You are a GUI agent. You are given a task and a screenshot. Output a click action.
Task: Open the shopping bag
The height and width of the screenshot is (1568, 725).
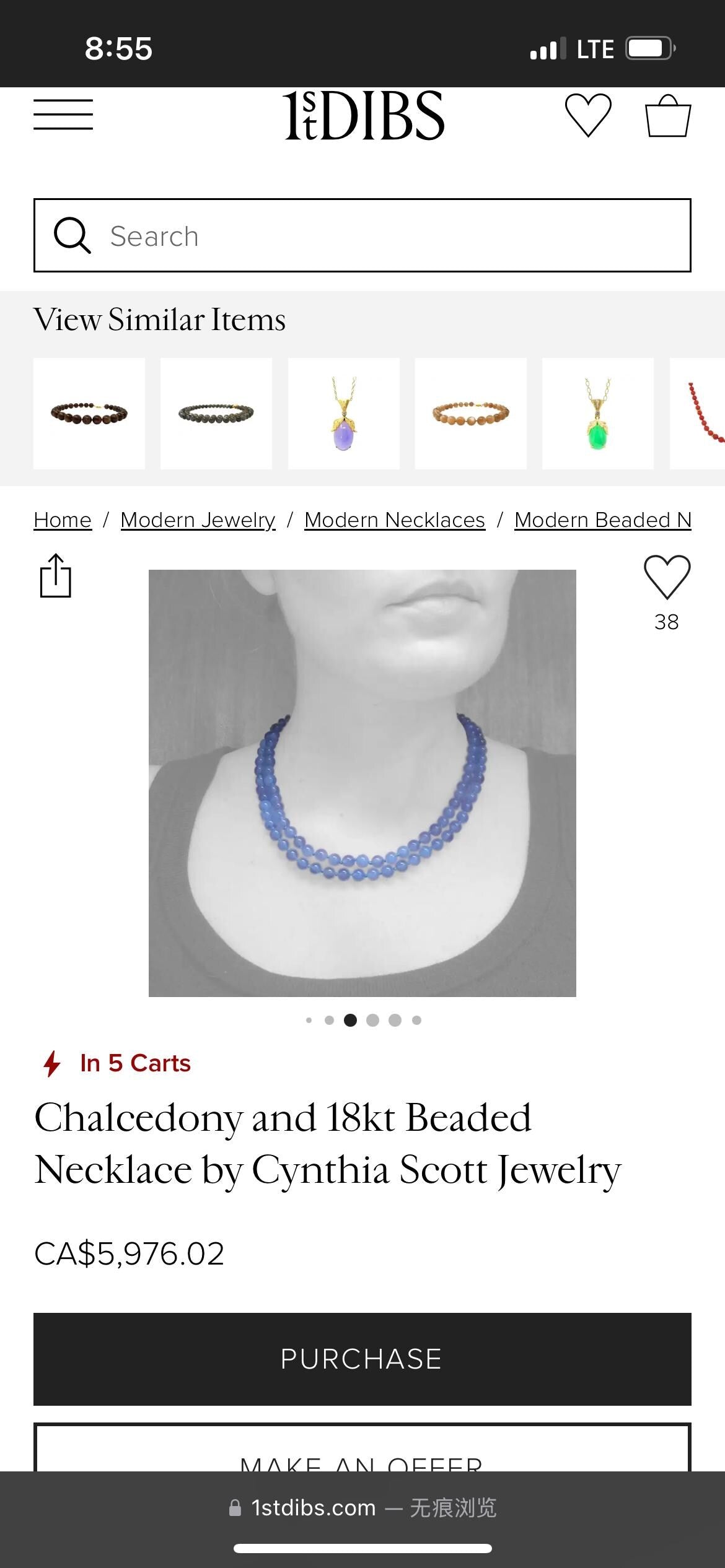(x=667, y=116)
